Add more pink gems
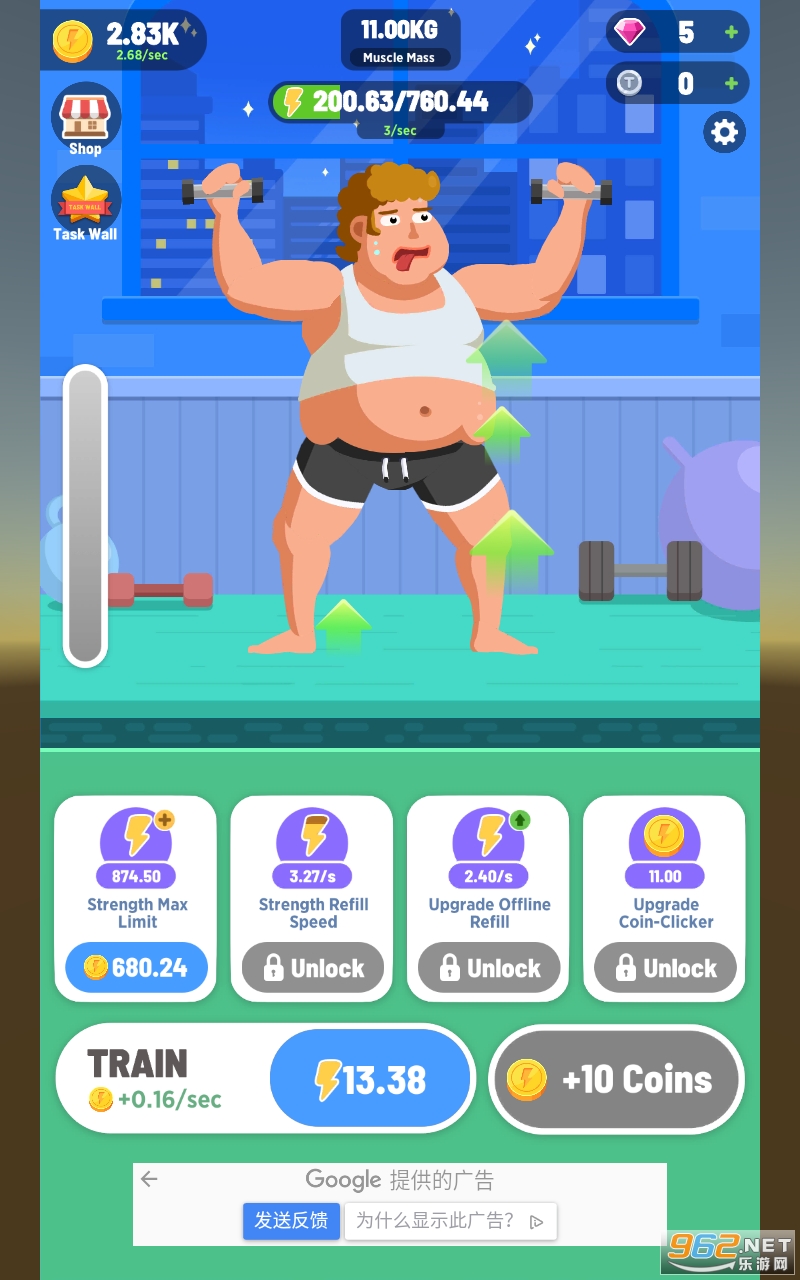The image size is (800, 1280). tap(731, 33)
